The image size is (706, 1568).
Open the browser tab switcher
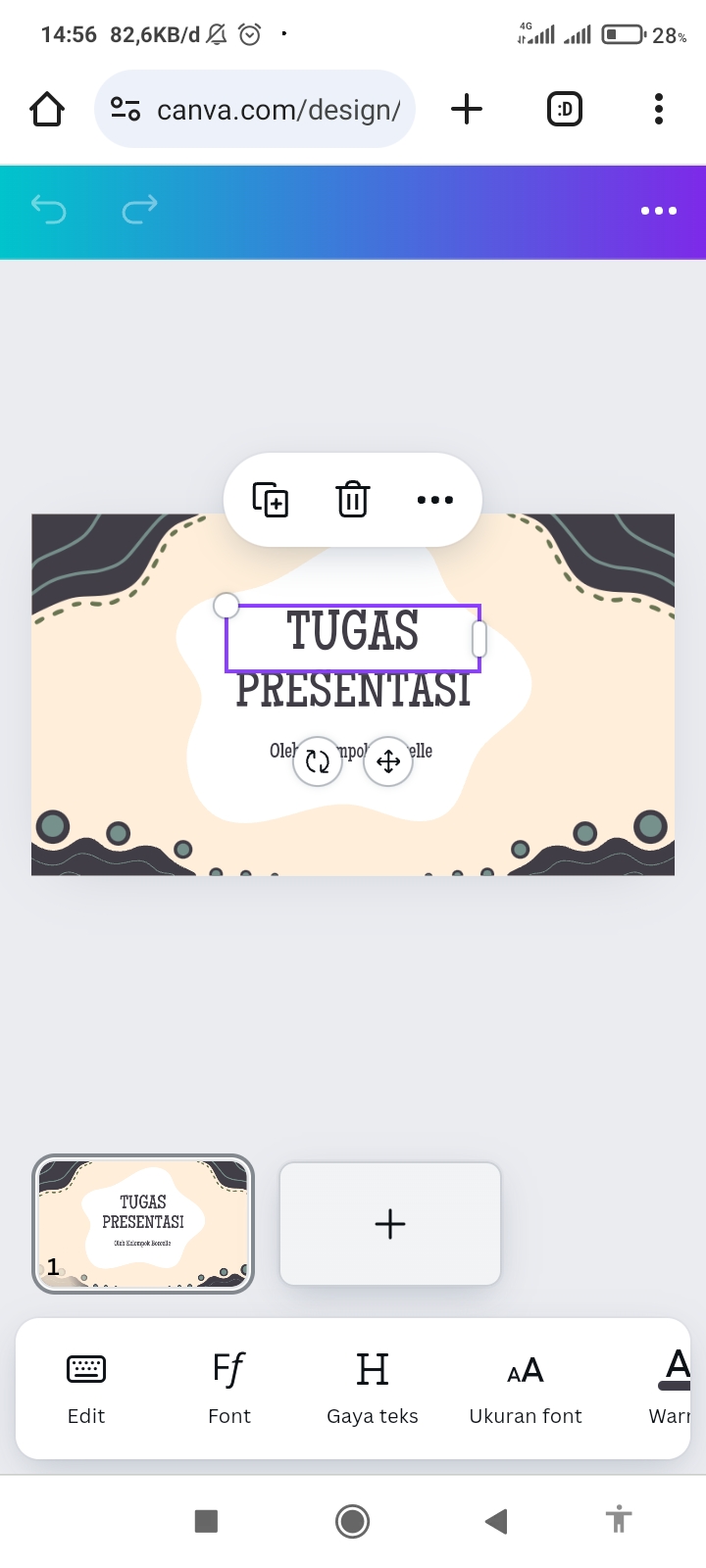[564, 109]
